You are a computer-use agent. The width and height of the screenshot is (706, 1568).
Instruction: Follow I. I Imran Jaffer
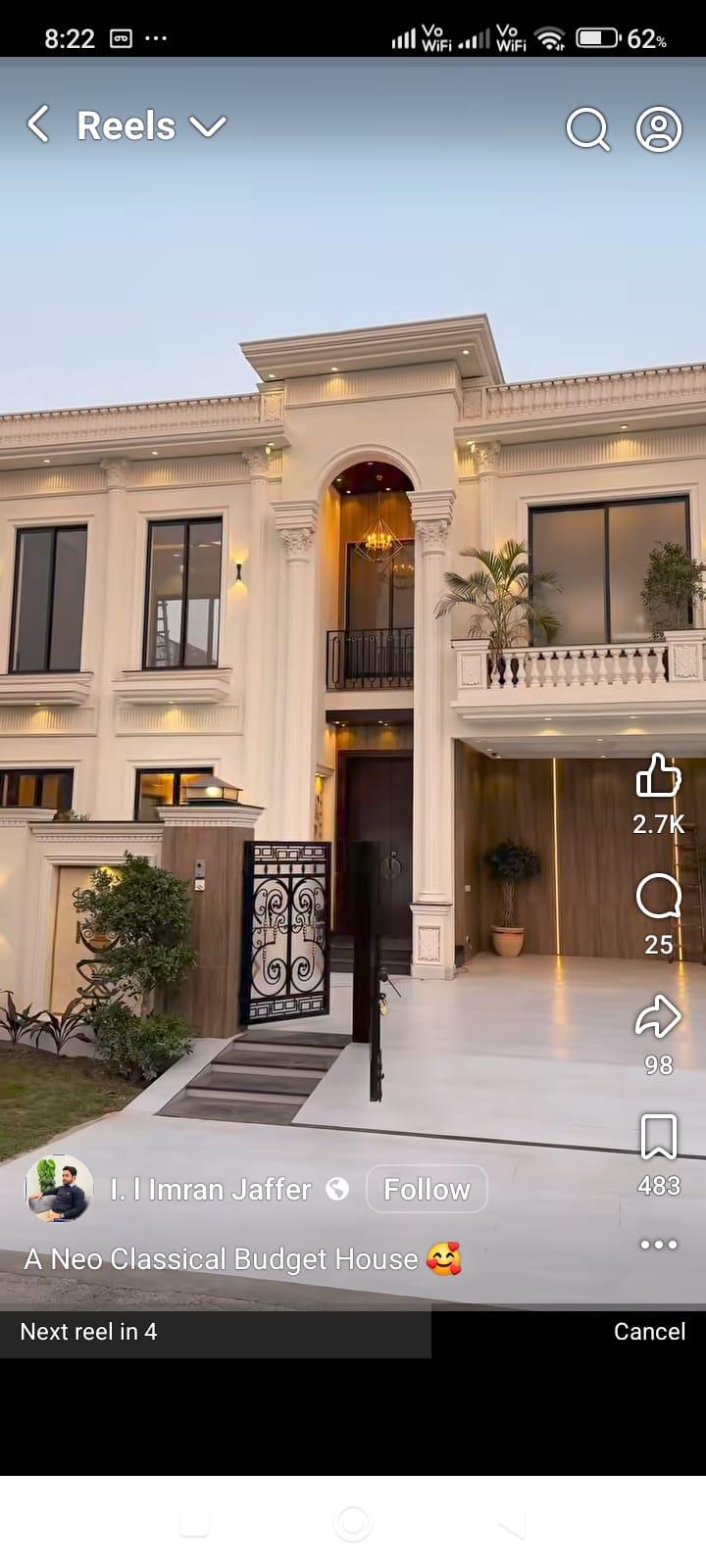(x=427, y=1189)
